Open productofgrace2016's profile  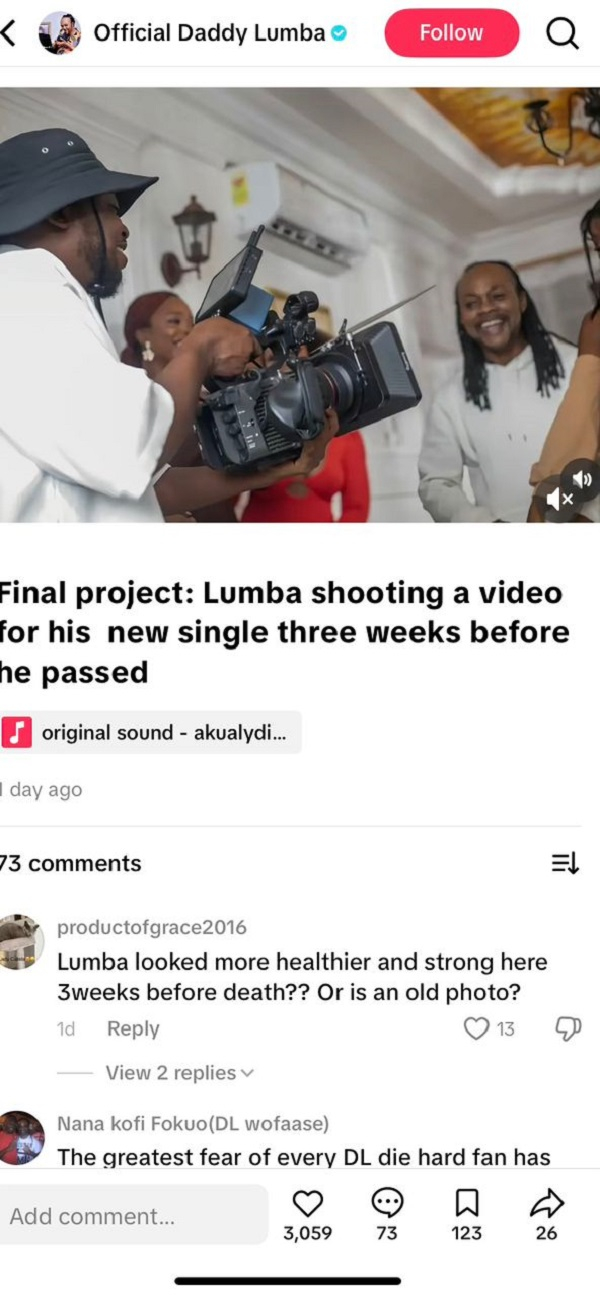22,941
